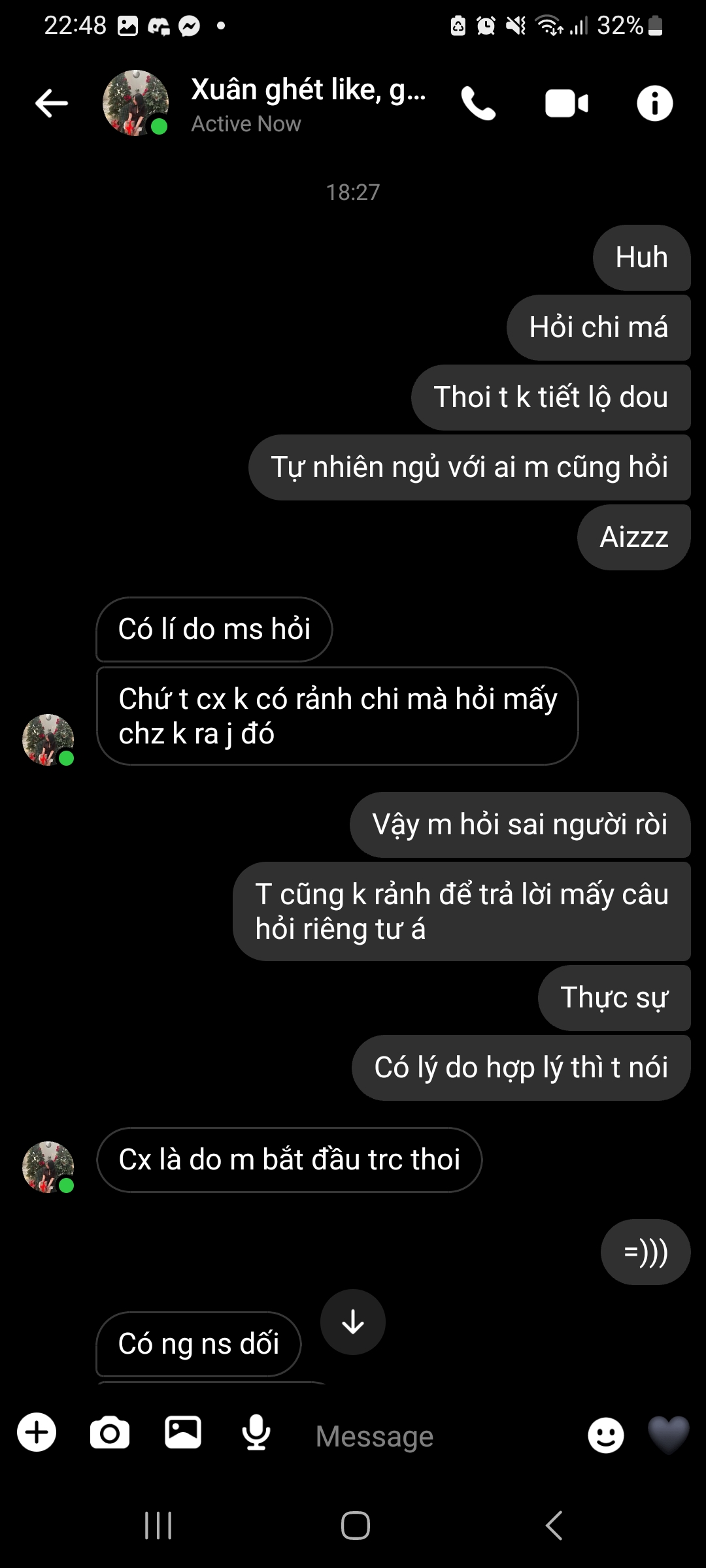The width and height of the screenshot is (706, 1568).
Task: Go back from this conversation
Action: (52, 103)
